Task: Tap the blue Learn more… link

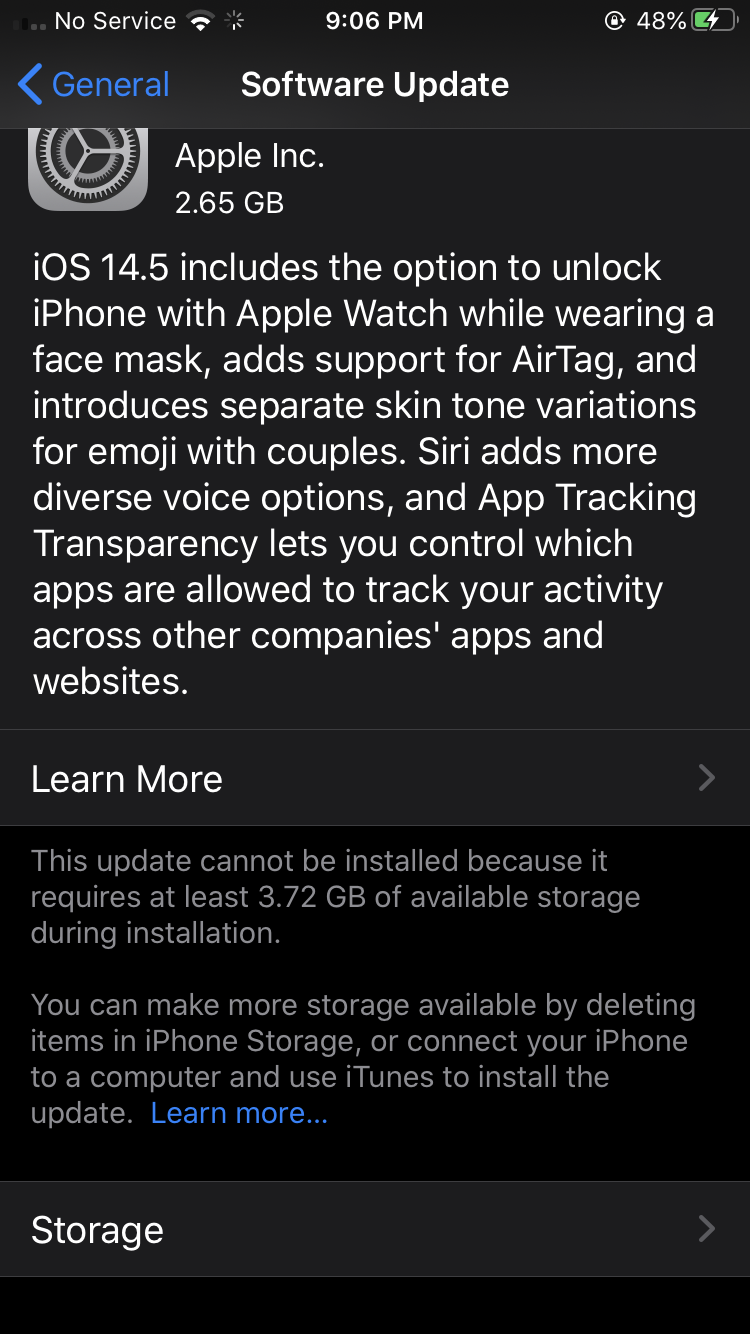Action: point(239,1113)
